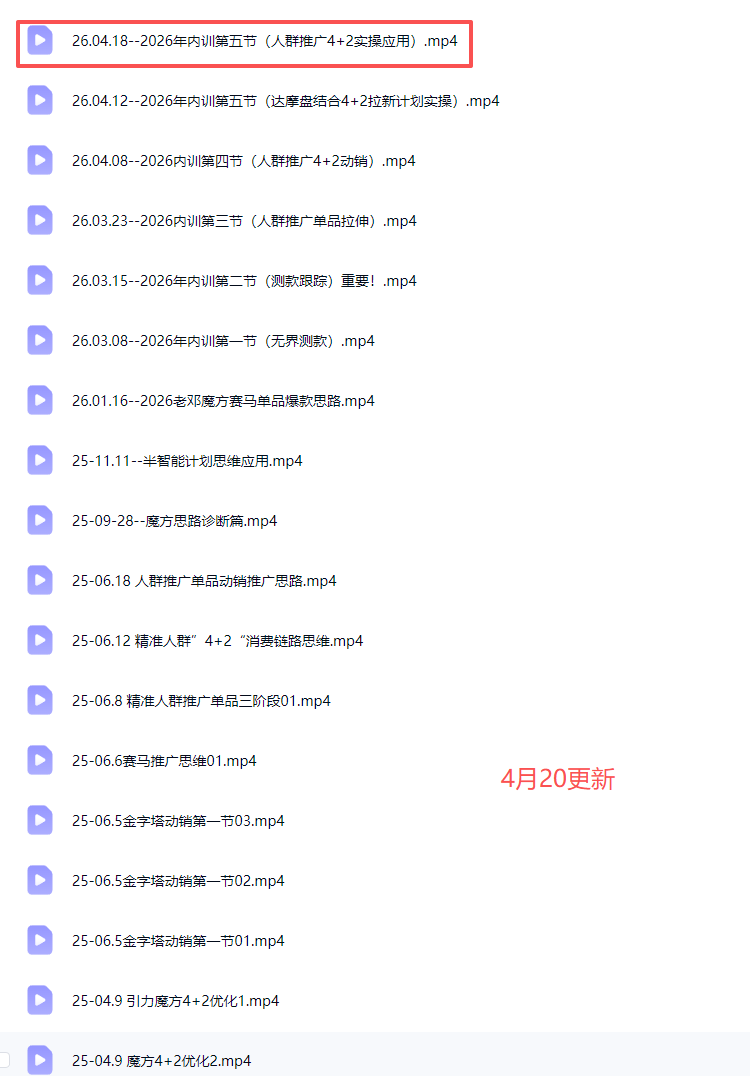Open 26.04.18 内训第五节 人群推广4+2实操应用 video
The height and width of the screenshot is (1076, 750).
pos(264,41)
